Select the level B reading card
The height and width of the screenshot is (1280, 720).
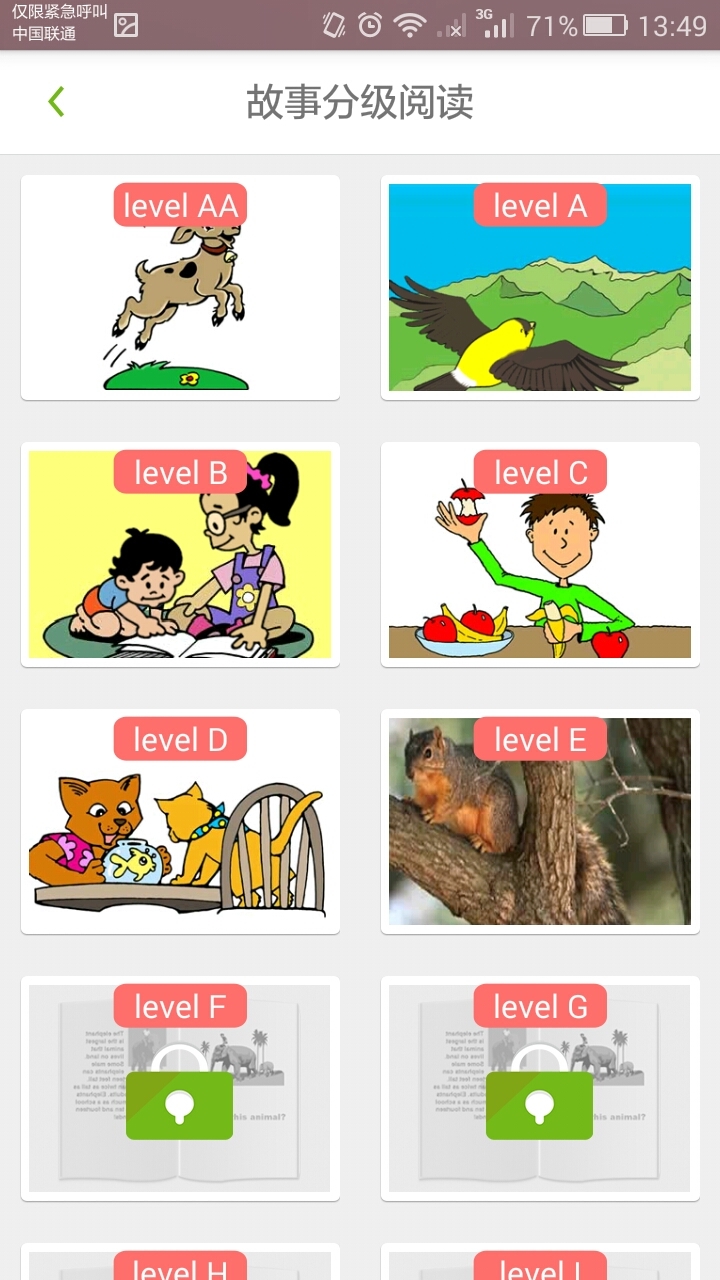[x=180, y=555]
